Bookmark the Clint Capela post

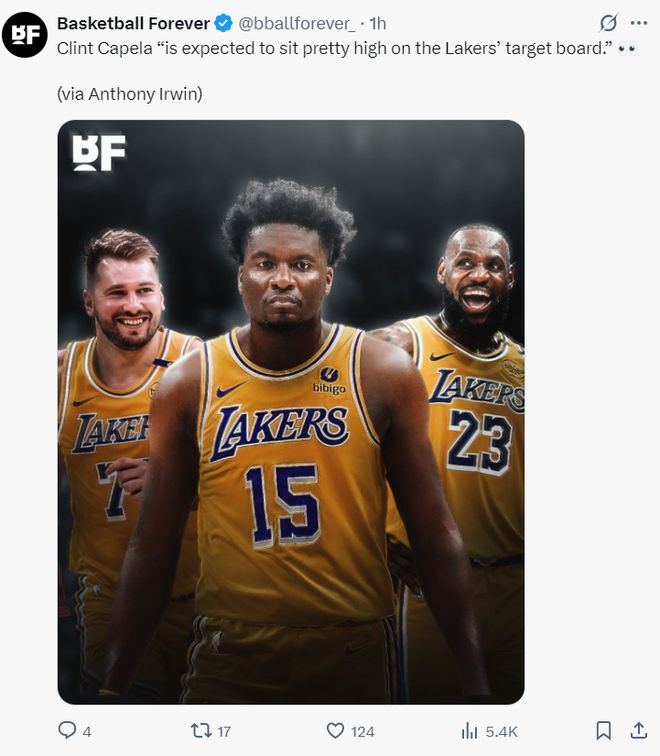pos(604,731)
